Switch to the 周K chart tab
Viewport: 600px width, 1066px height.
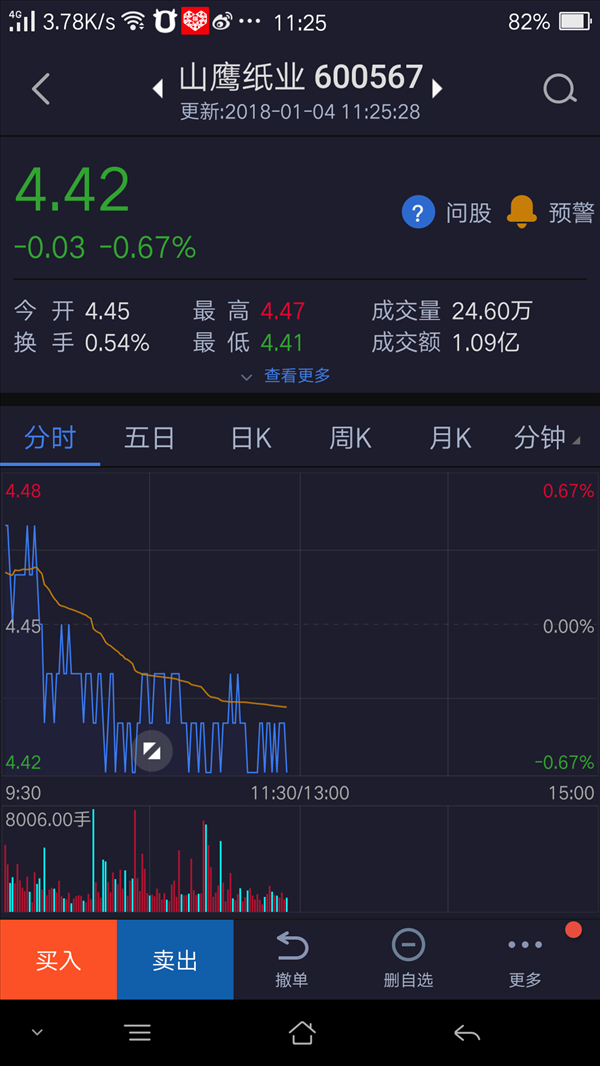pos(350,439)
